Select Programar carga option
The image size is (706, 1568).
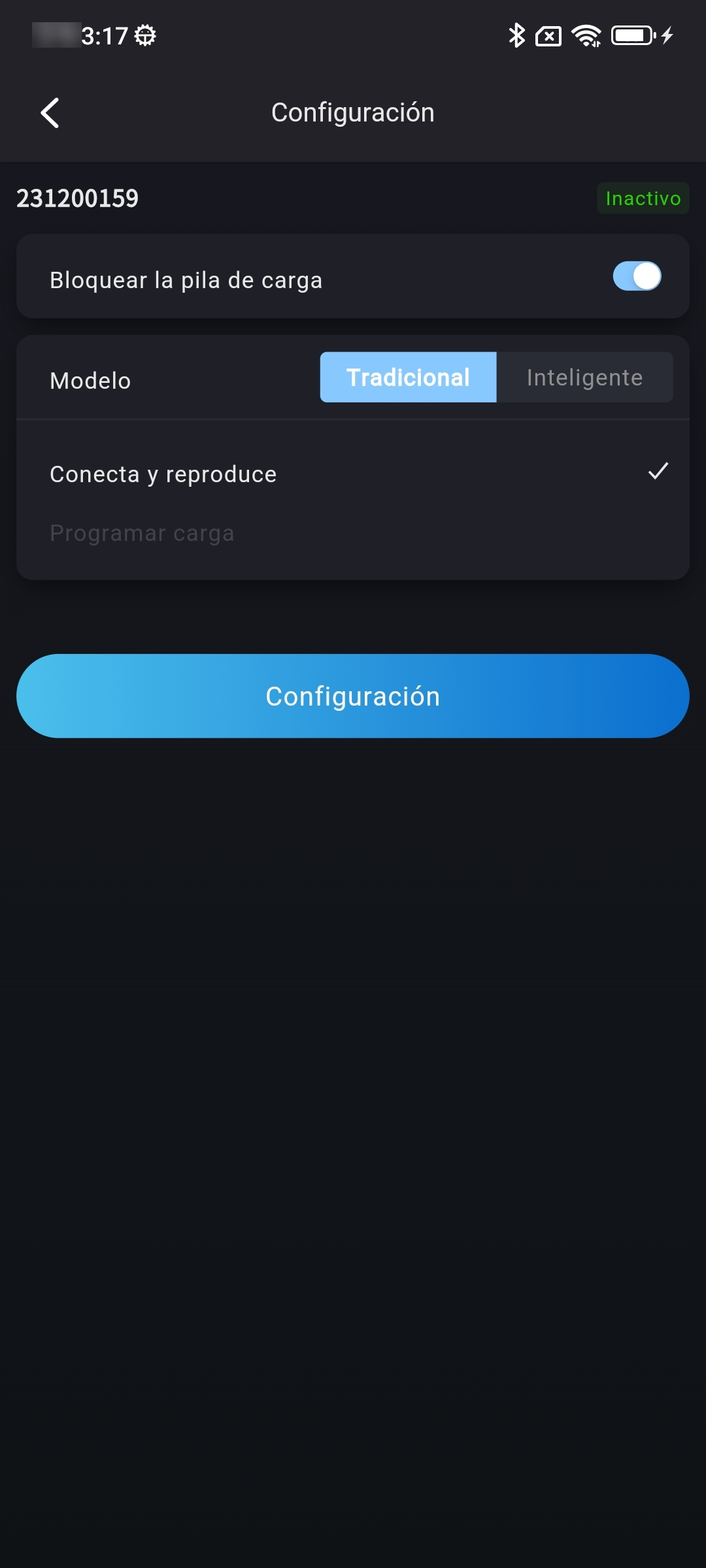click(x=353, y=533)
